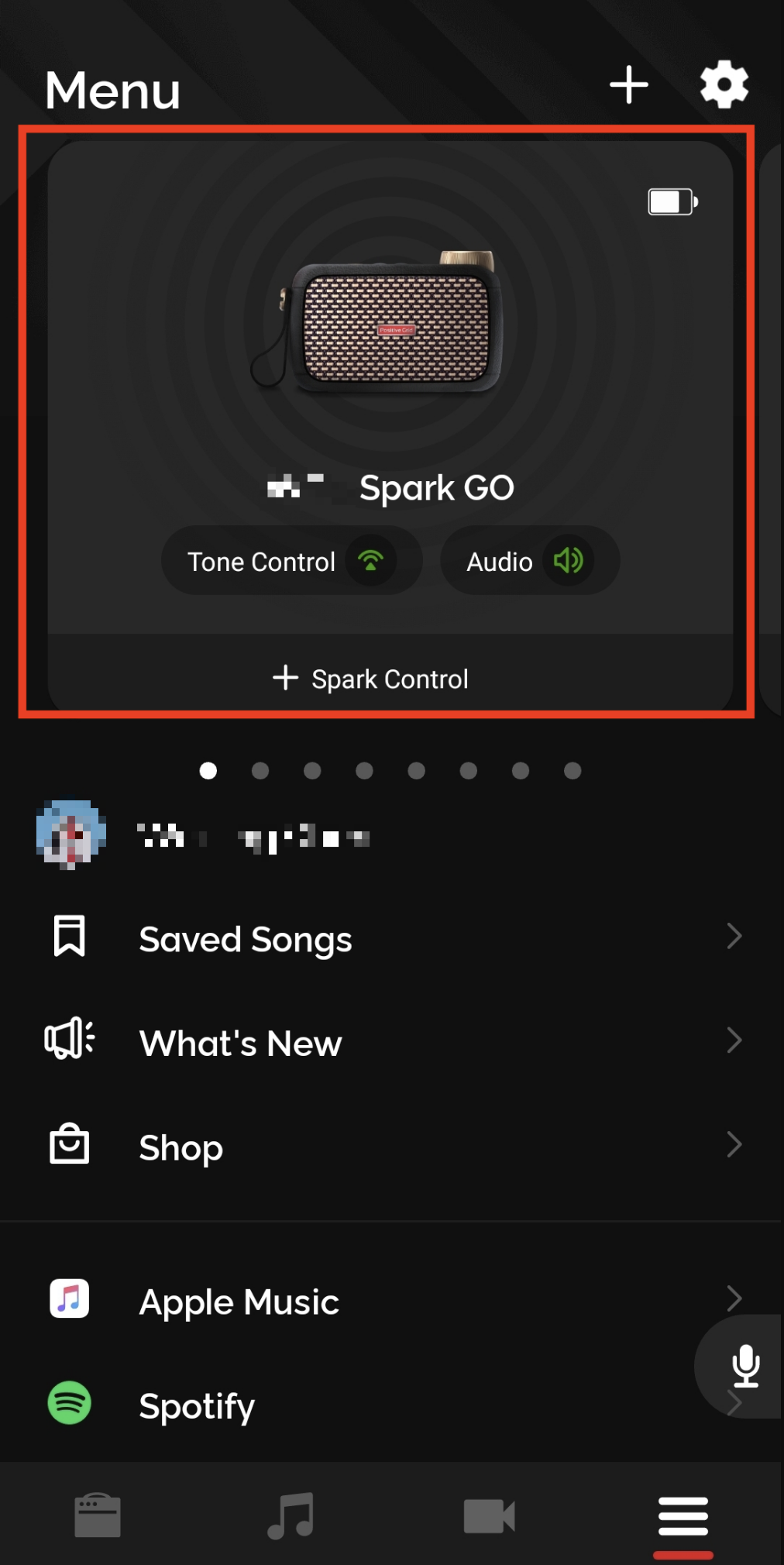Switch to the video camera tab
784x1565 pixels.
(x=489, y=1515)
